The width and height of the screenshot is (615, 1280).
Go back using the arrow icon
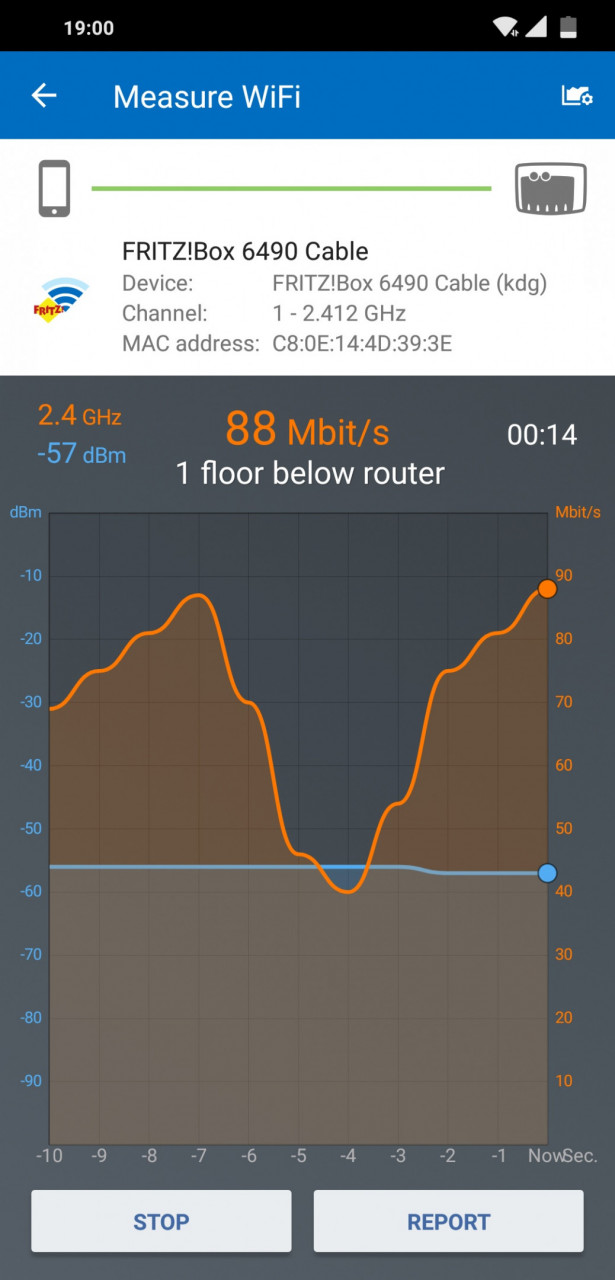tap(44, 96)
